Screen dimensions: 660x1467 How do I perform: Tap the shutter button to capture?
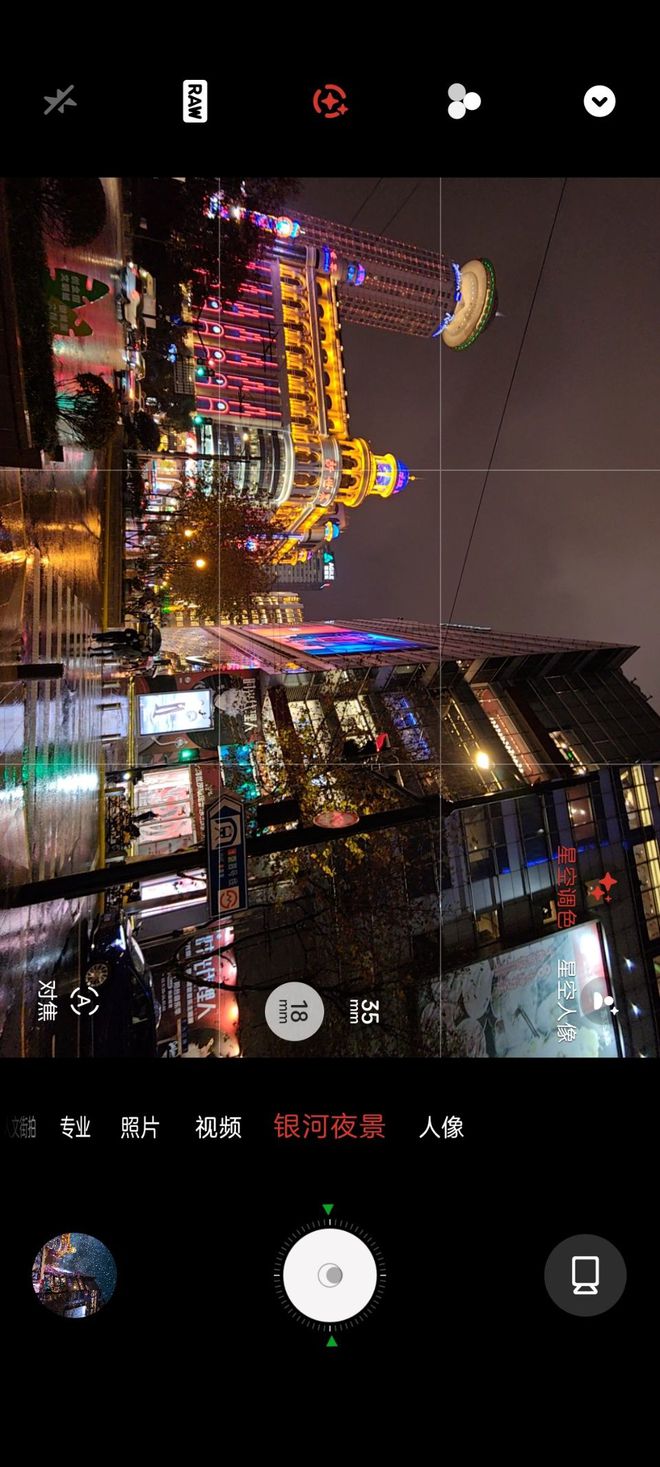coord(330,1275)
